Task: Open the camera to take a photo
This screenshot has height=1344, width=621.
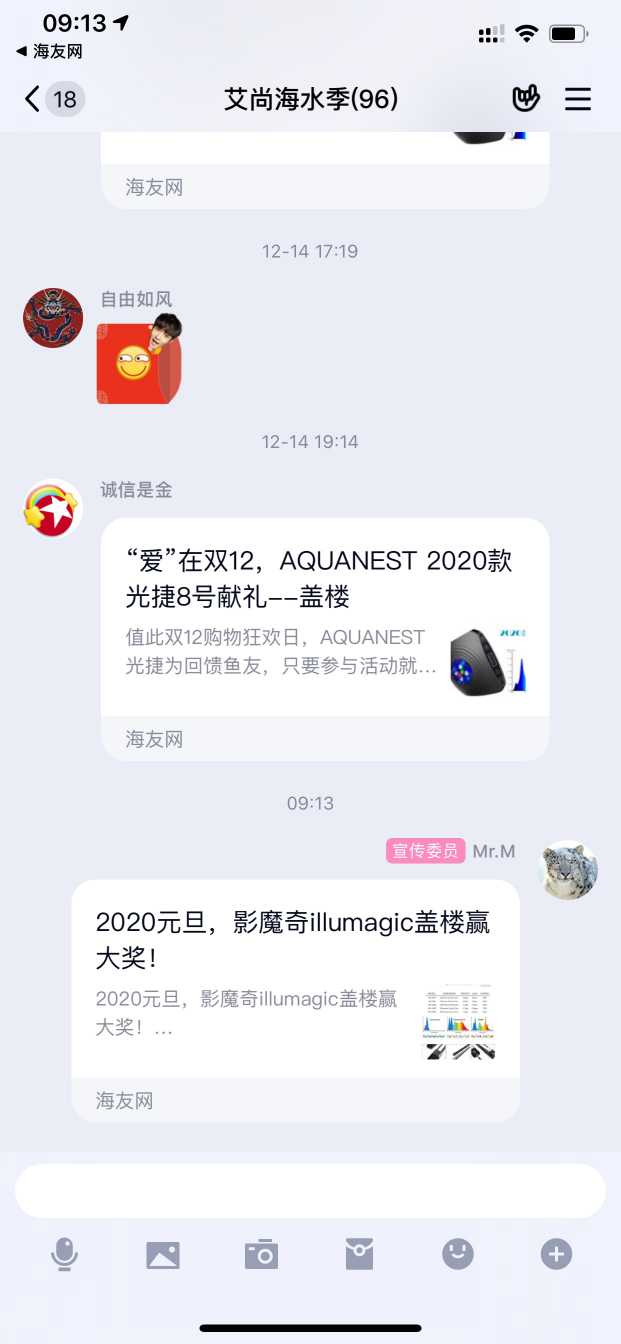Action: click(x=261, y=1254)
